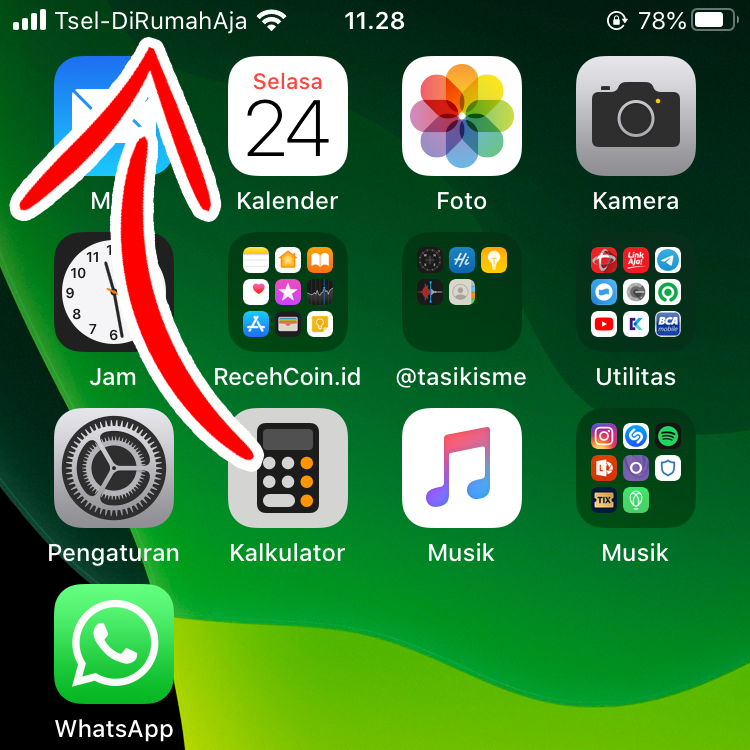
Task: Open the Musik folder with Instagram and Spotify
Action: [x=636, y=468]
